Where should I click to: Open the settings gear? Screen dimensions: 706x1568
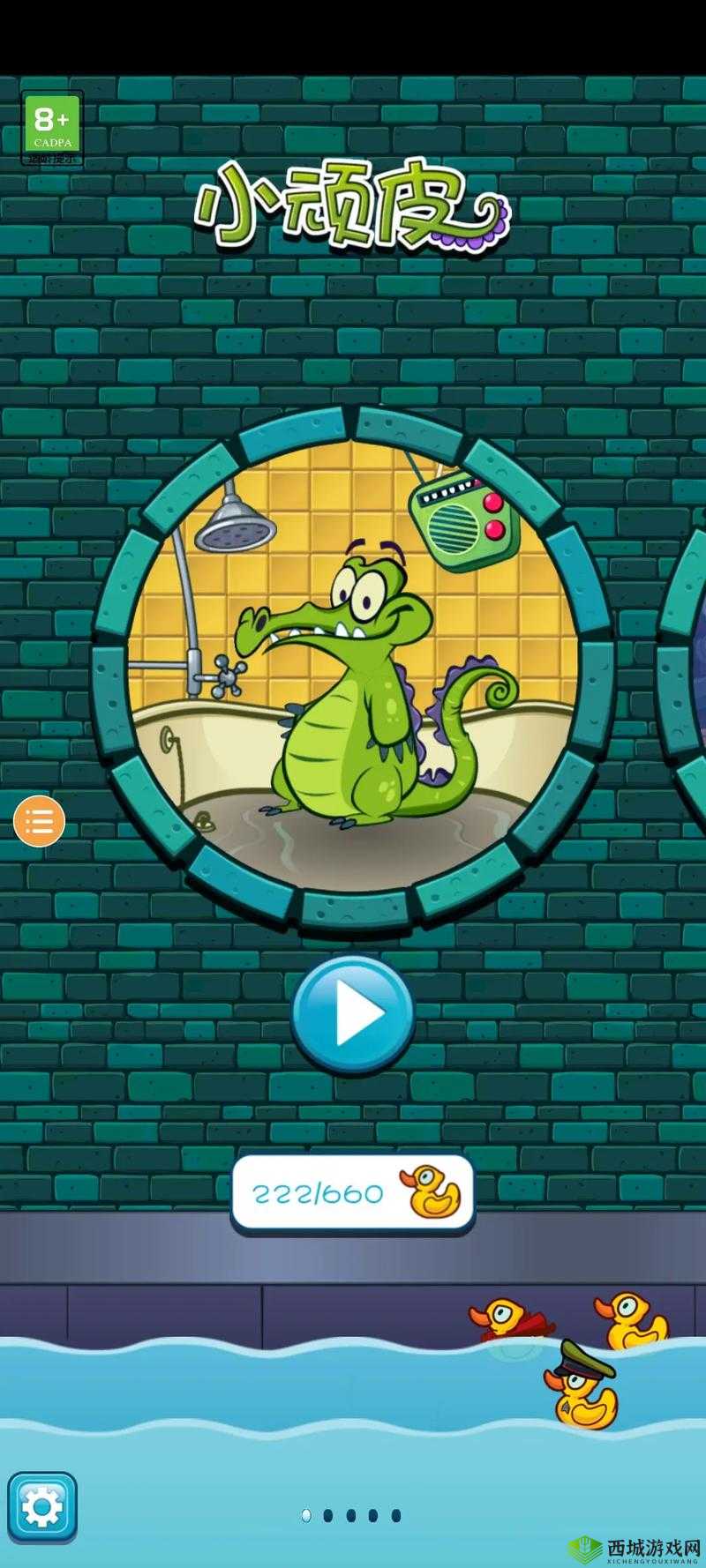(41, 1507)
